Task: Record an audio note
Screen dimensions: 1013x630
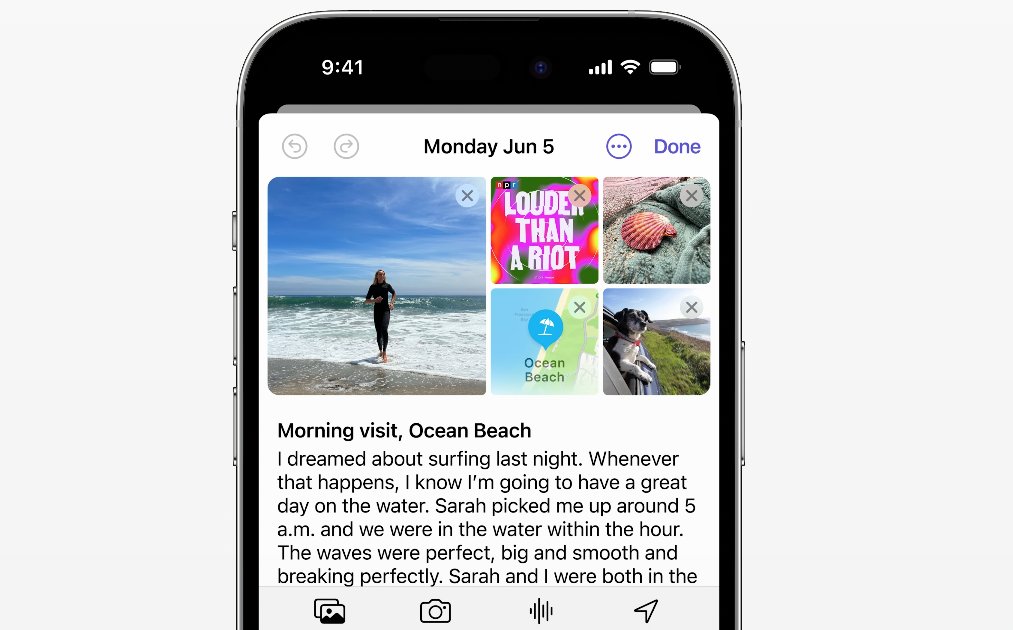Action: [541, 611]
